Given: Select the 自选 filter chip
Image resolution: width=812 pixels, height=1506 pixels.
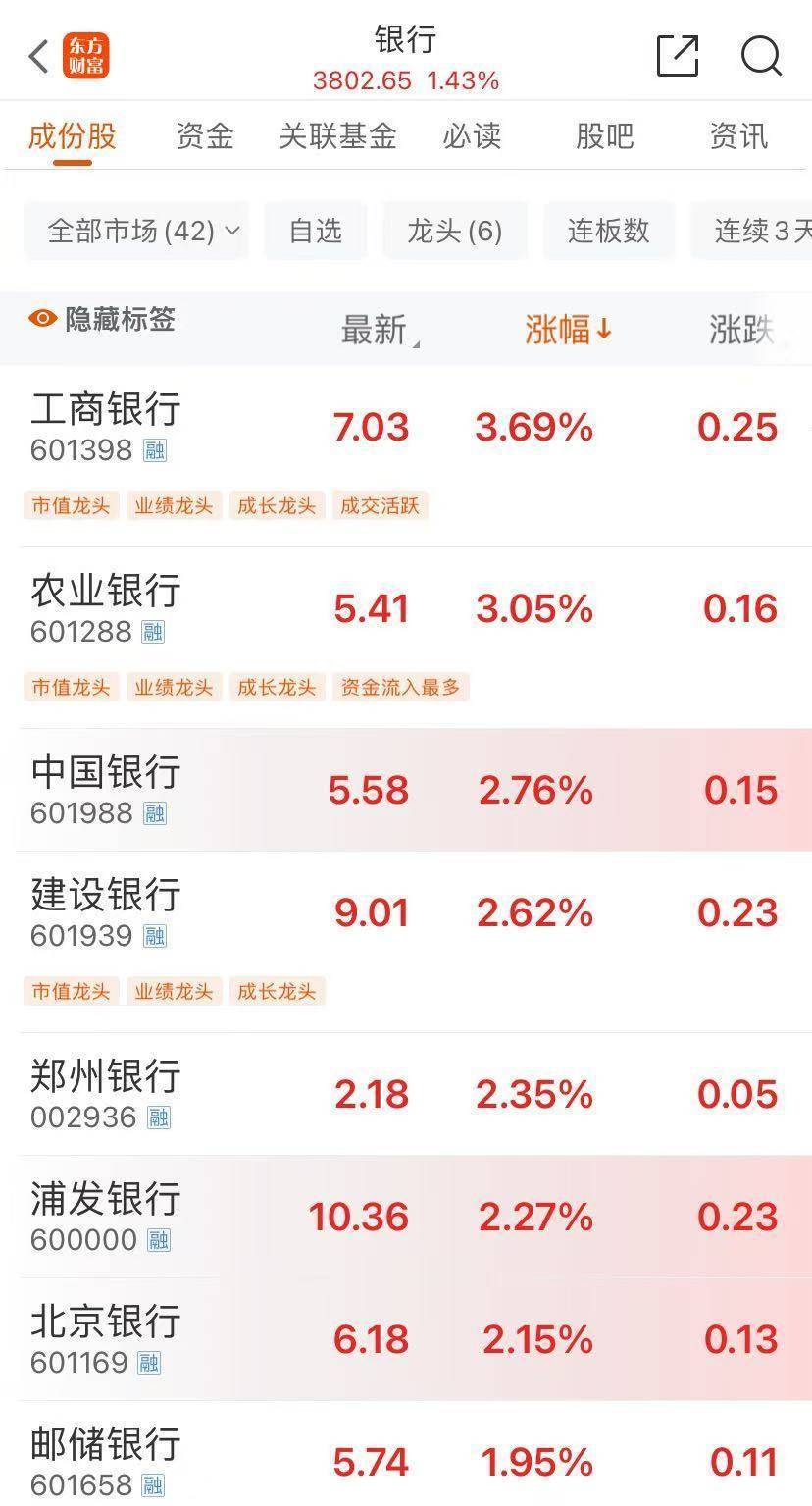Looking at the screenshot, I should tap(316, 231).
